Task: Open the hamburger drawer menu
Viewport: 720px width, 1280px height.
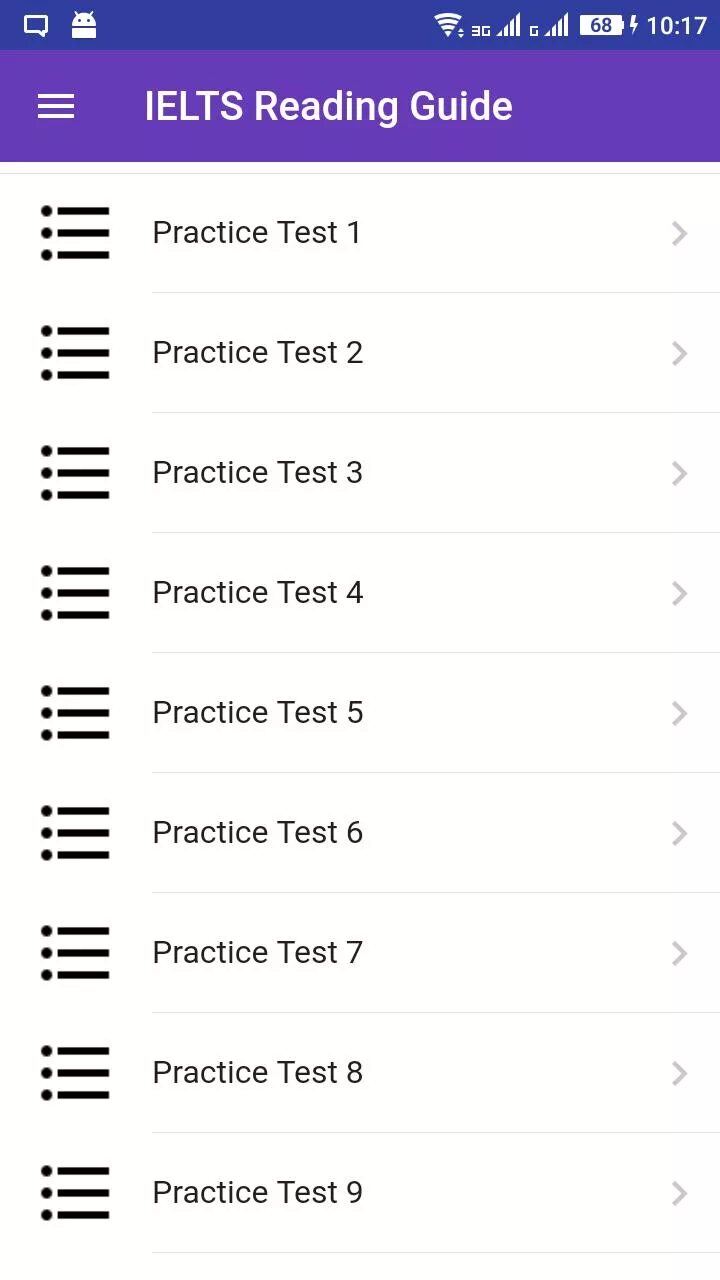Action: pos(56,107)
